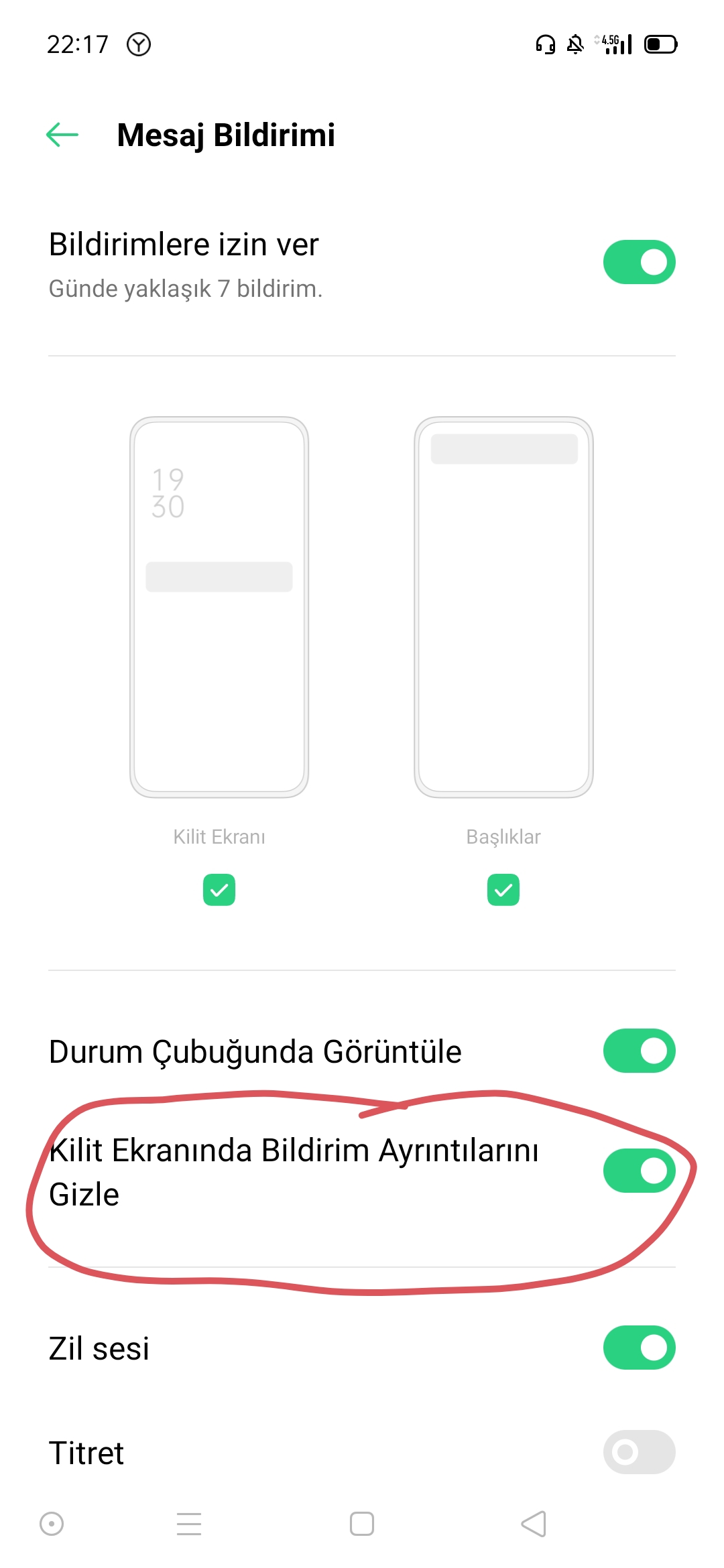The image size is (724, 1568).
Task: Turn off Durum Çubuğunda Görüntüle
Action: point(639,1051)
